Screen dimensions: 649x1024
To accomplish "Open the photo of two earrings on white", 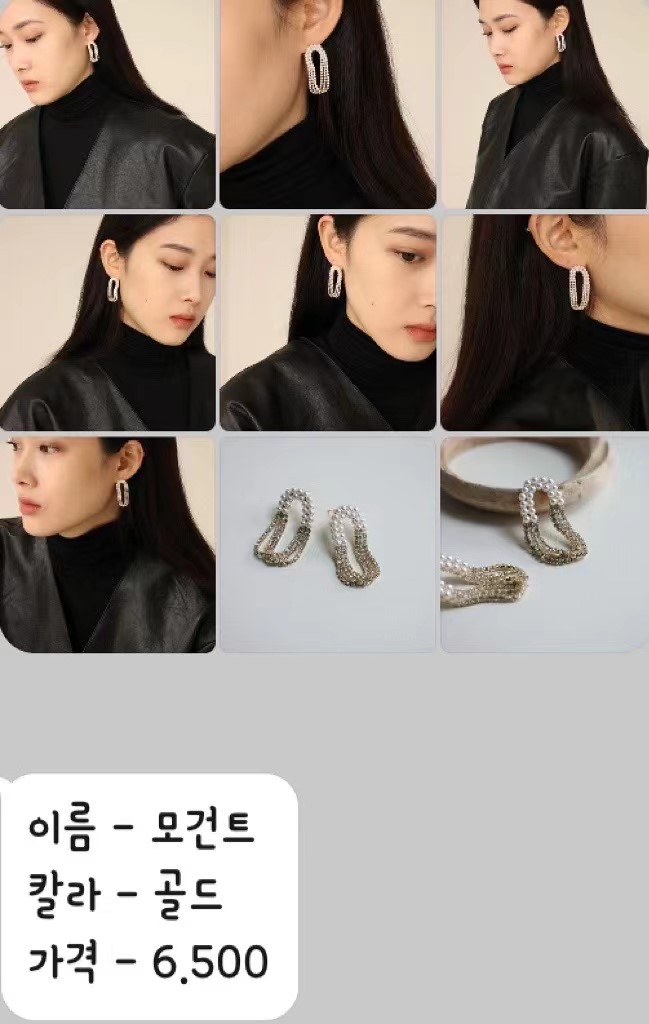I will click(327, 545).
